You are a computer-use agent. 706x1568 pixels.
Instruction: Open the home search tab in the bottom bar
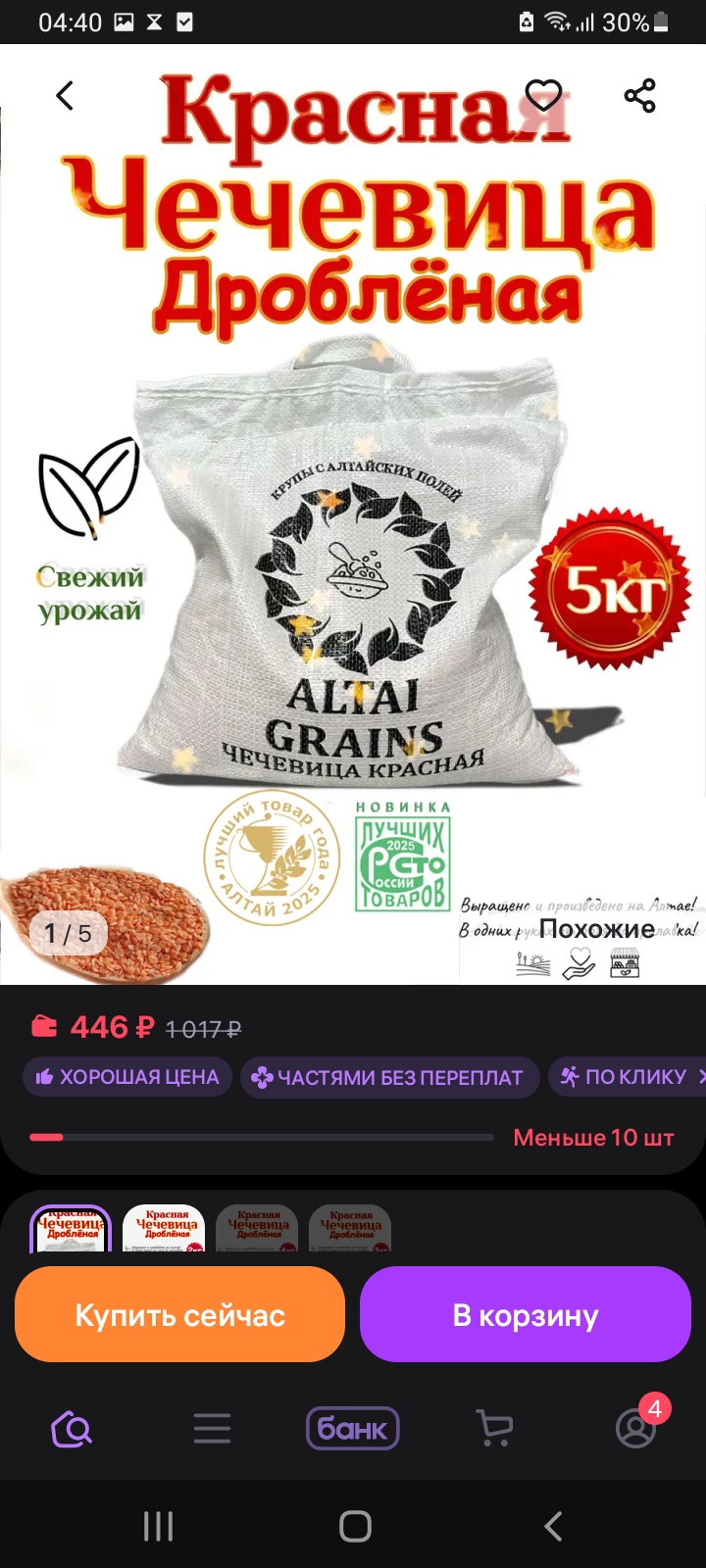71,1429
